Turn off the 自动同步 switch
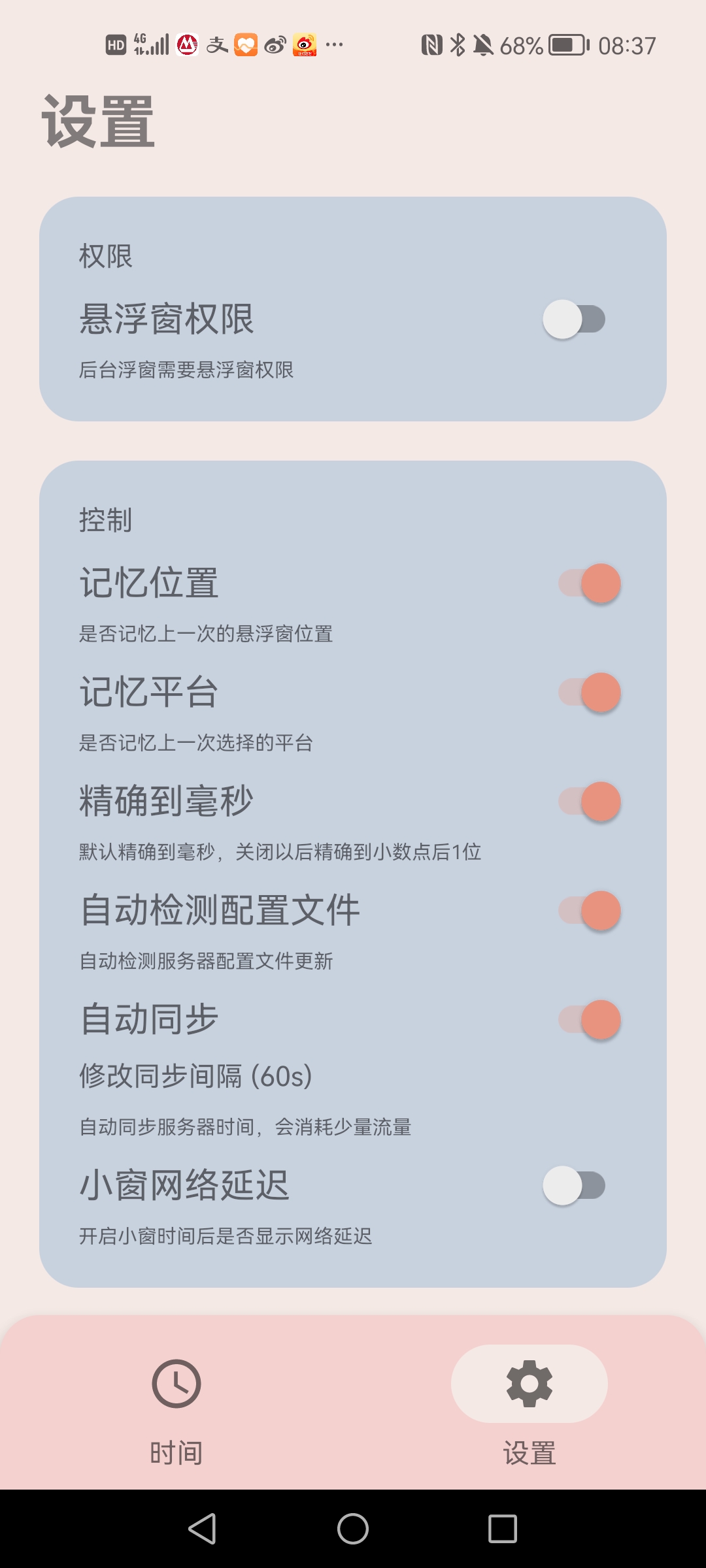706x1568 pixels. pos(590,1020)
